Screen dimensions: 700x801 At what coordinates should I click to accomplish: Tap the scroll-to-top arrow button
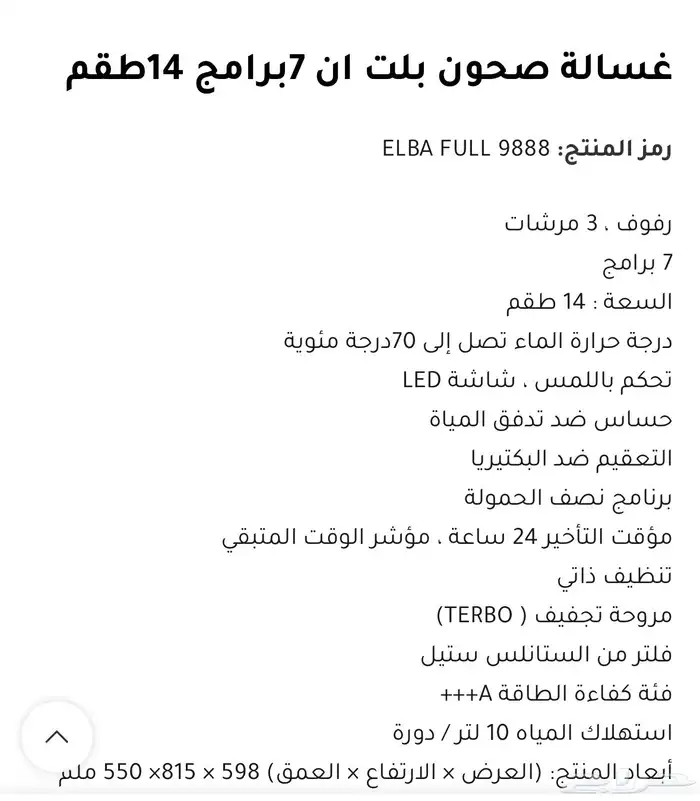(57, 737)
